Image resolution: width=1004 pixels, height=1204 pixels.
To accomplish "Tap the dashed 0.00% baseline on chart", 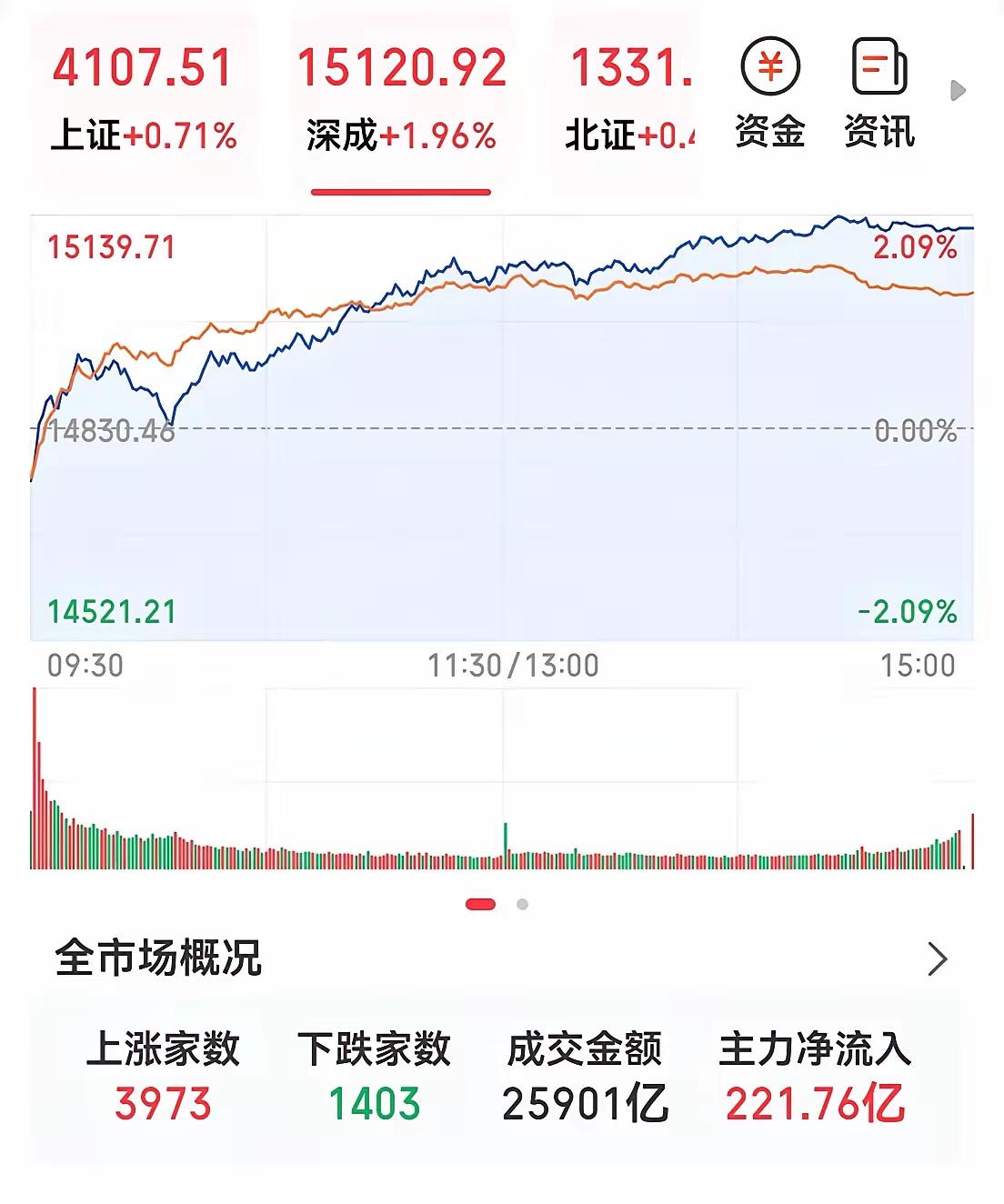I will coord(500,427).
